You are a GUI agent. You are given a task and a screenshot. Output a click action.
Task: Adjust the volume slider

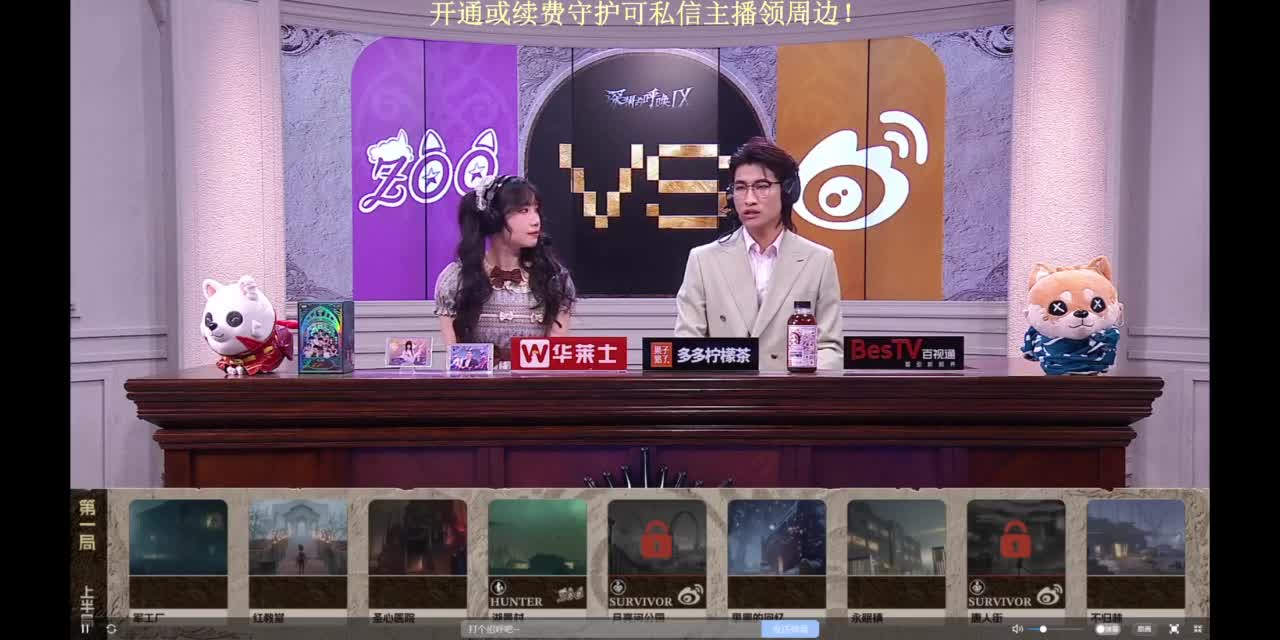(1043, 629)
